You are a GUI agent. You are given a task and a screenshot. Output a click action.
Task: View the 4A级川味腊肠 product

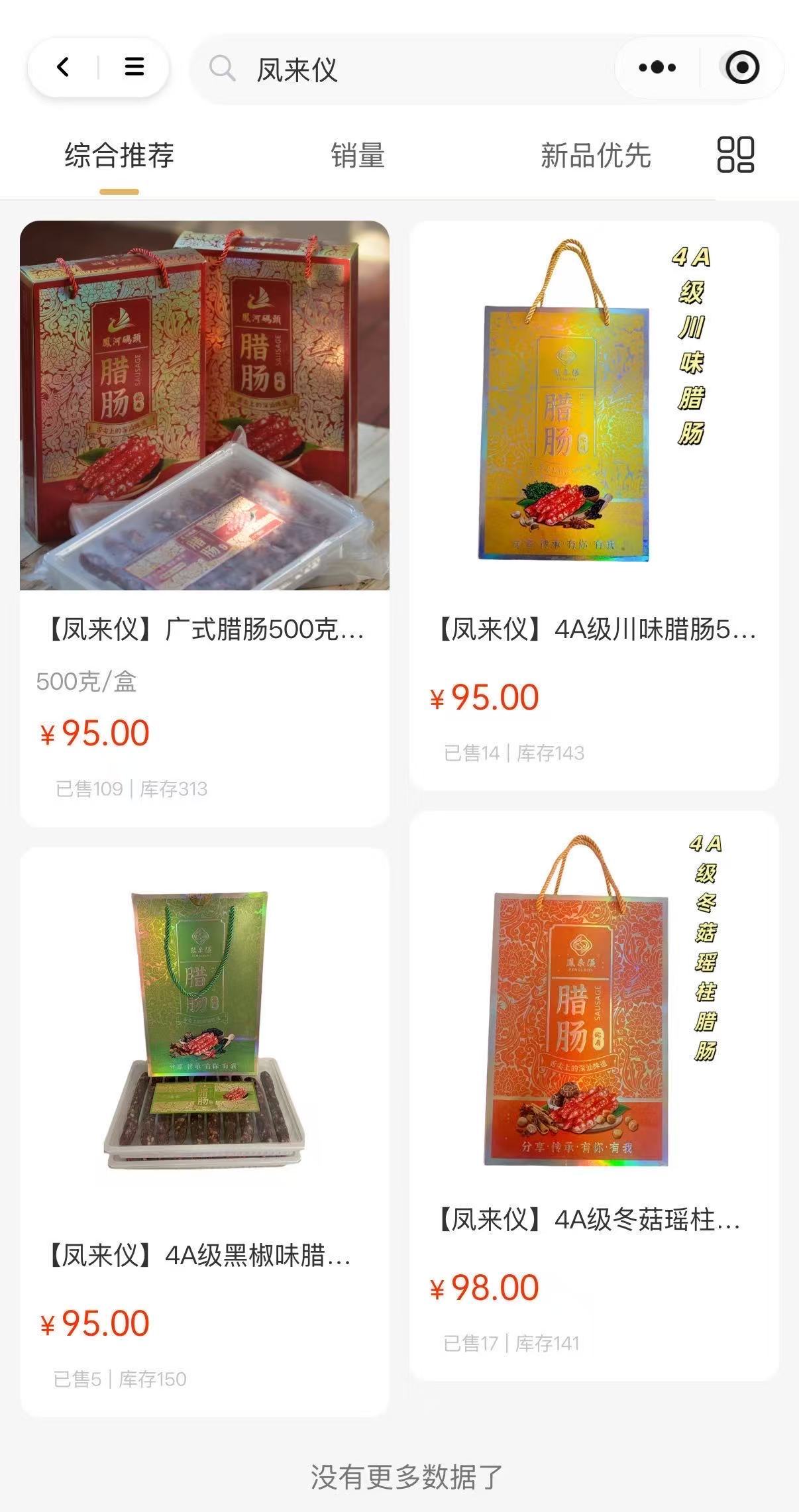tap(594, 505)
